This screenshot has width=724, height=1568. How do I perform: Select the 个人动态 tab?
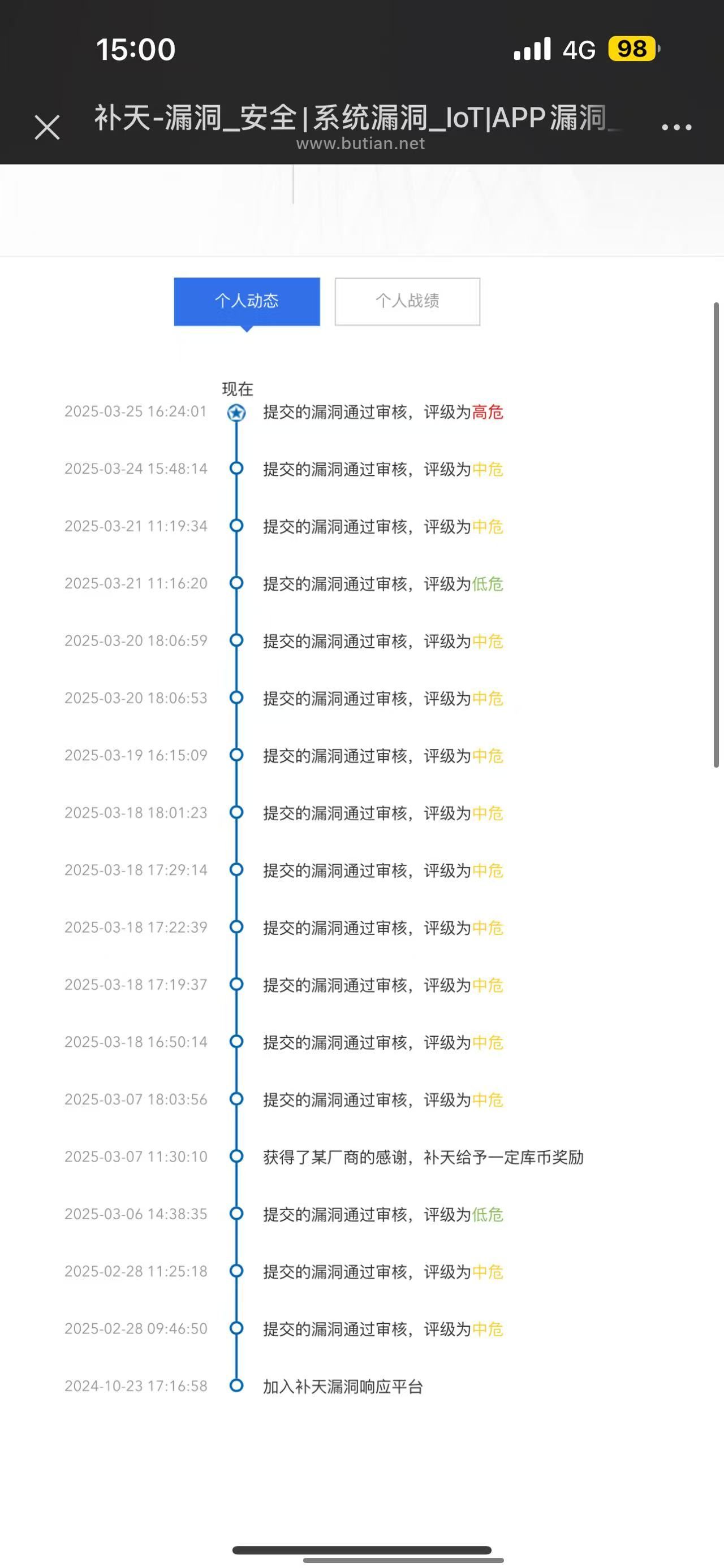tap(247, 302)
